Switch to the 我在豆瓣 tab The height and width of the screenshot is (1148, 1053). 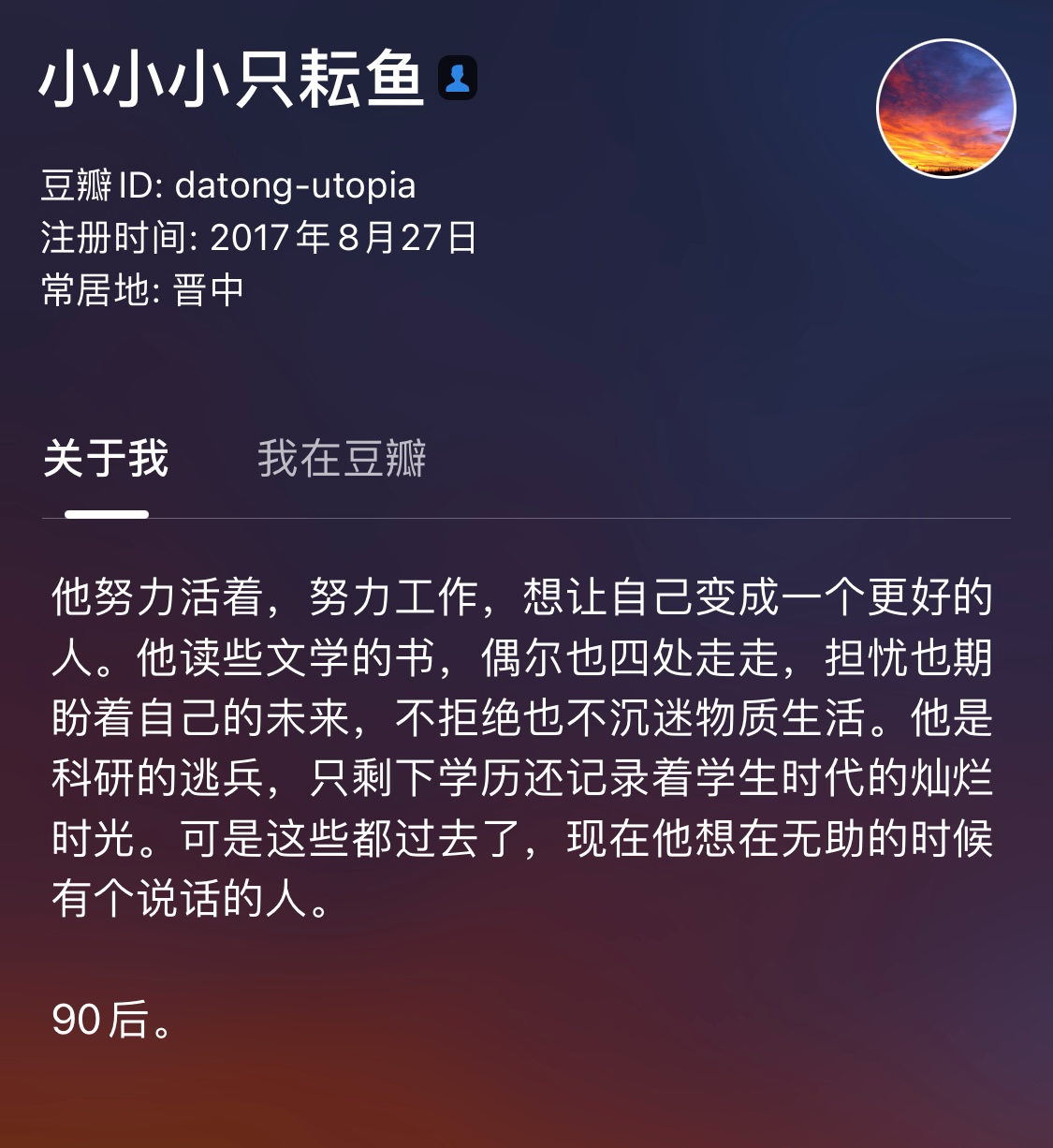[343, 459]
